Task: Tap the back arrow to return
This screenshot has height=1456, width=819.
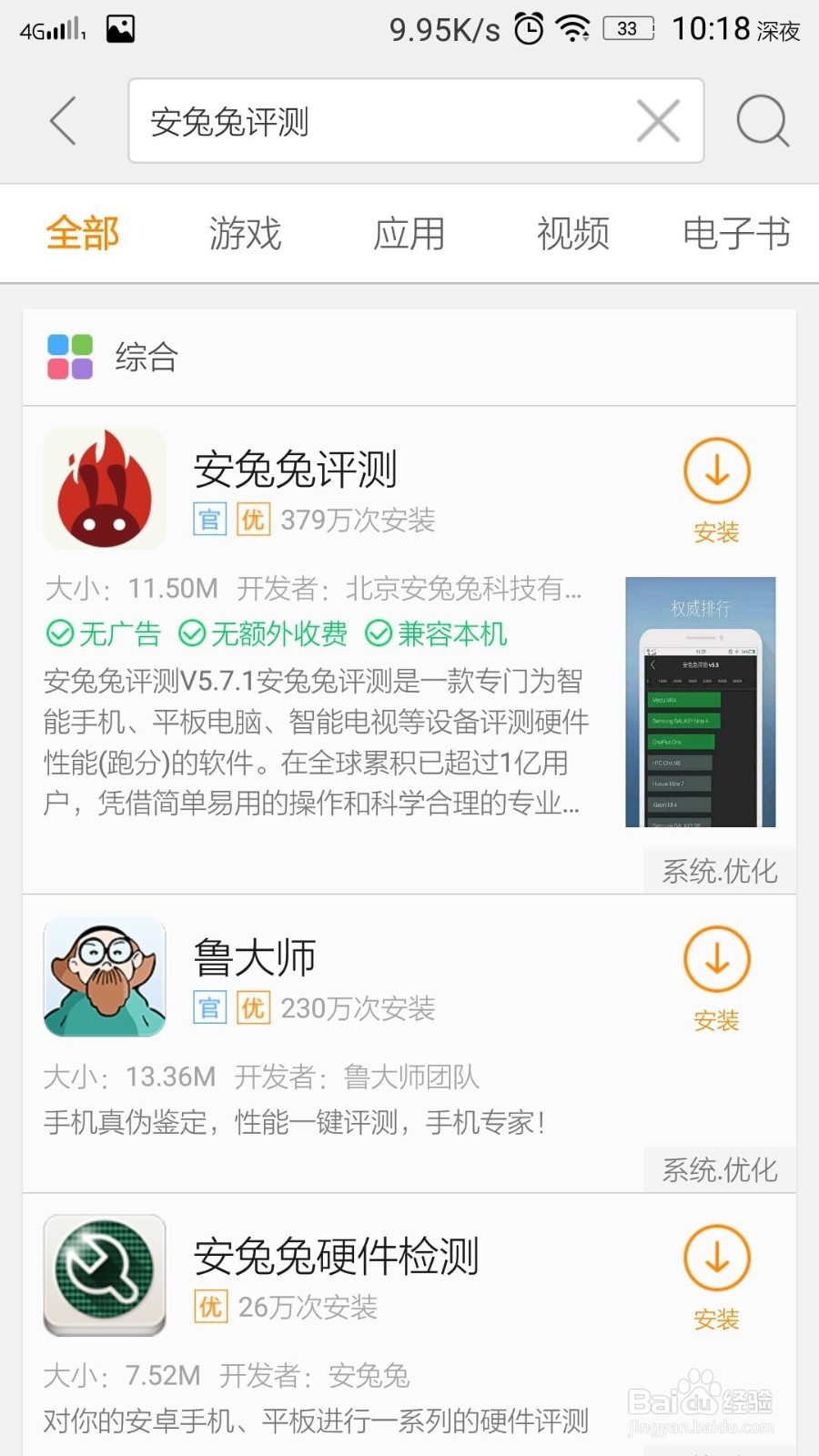Action: 62,121
